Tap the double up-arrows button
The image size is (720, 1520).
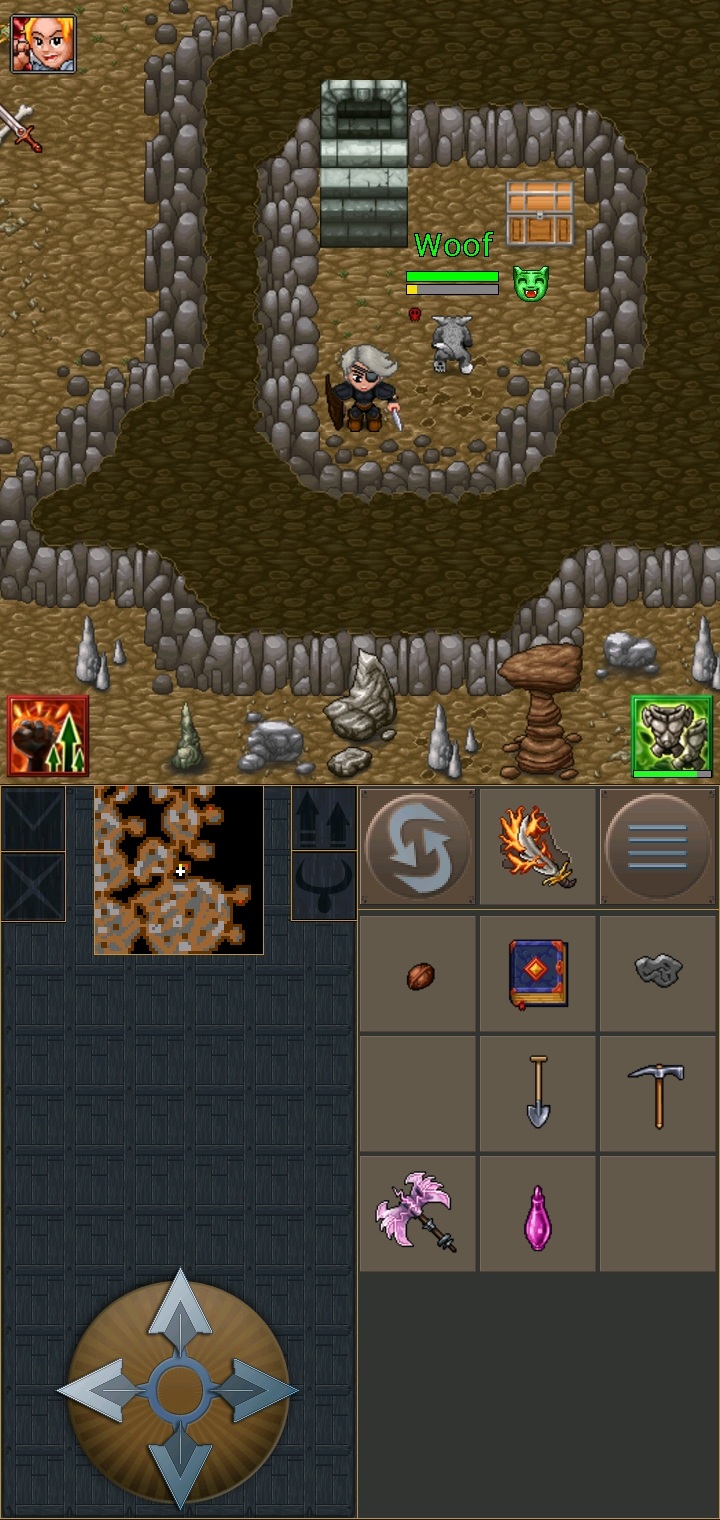click(x=324, y=818)
